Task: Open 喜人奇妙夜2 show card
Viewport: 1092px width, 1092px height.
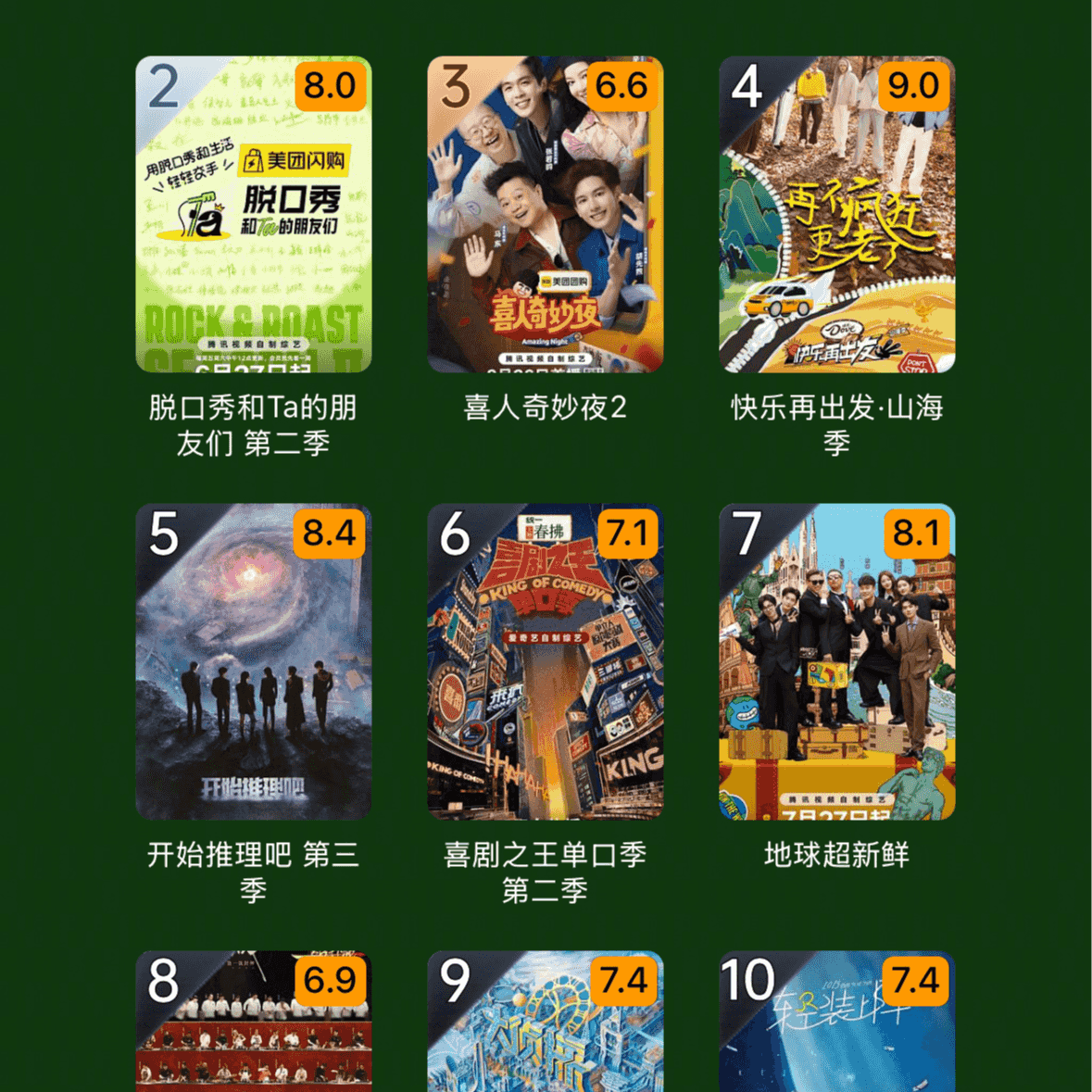Action: (x=545, y=215)
